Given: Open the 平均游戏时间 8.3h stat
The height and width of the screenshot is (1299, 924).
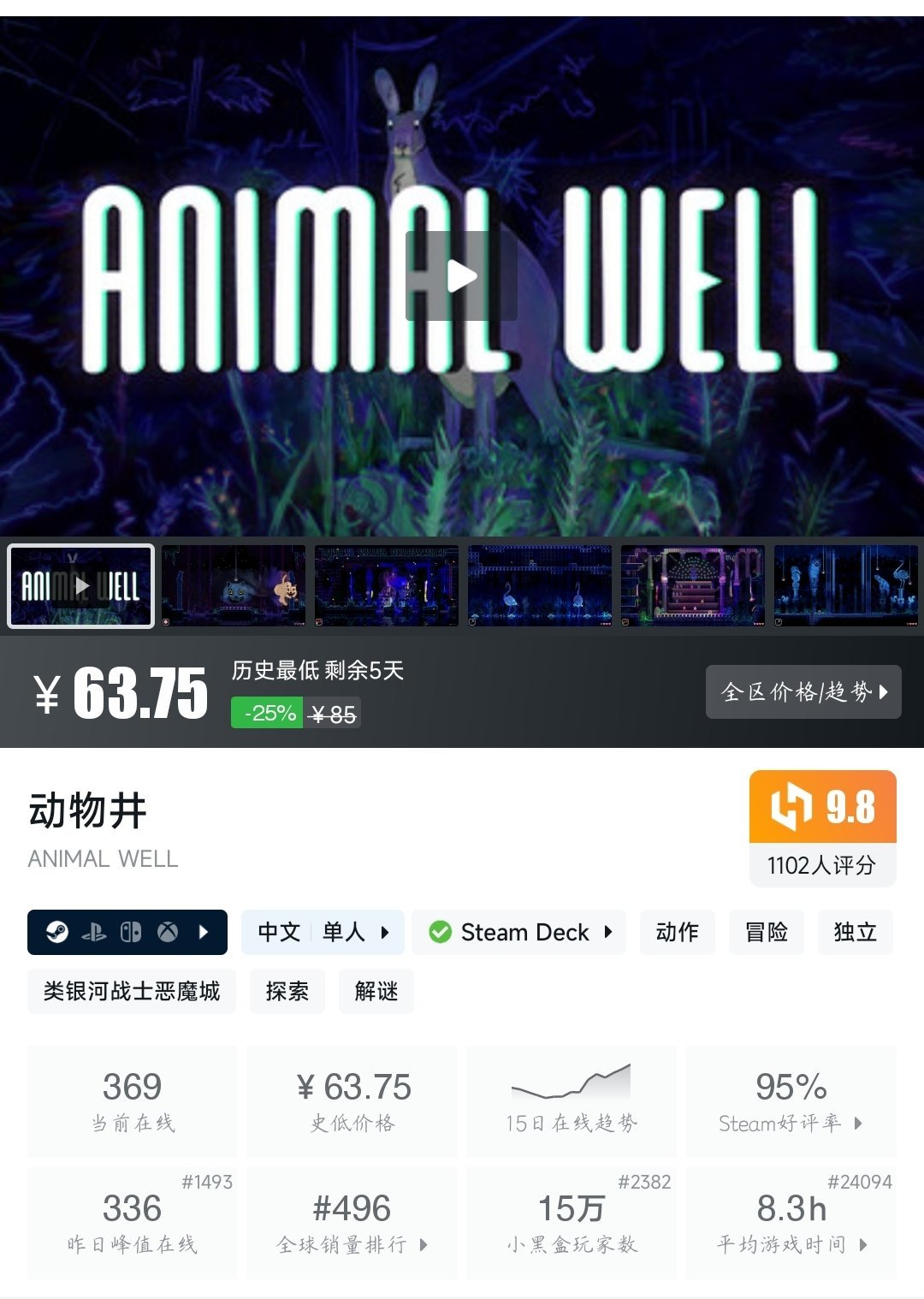Looking at the screenshot, I should [791, 1223].
